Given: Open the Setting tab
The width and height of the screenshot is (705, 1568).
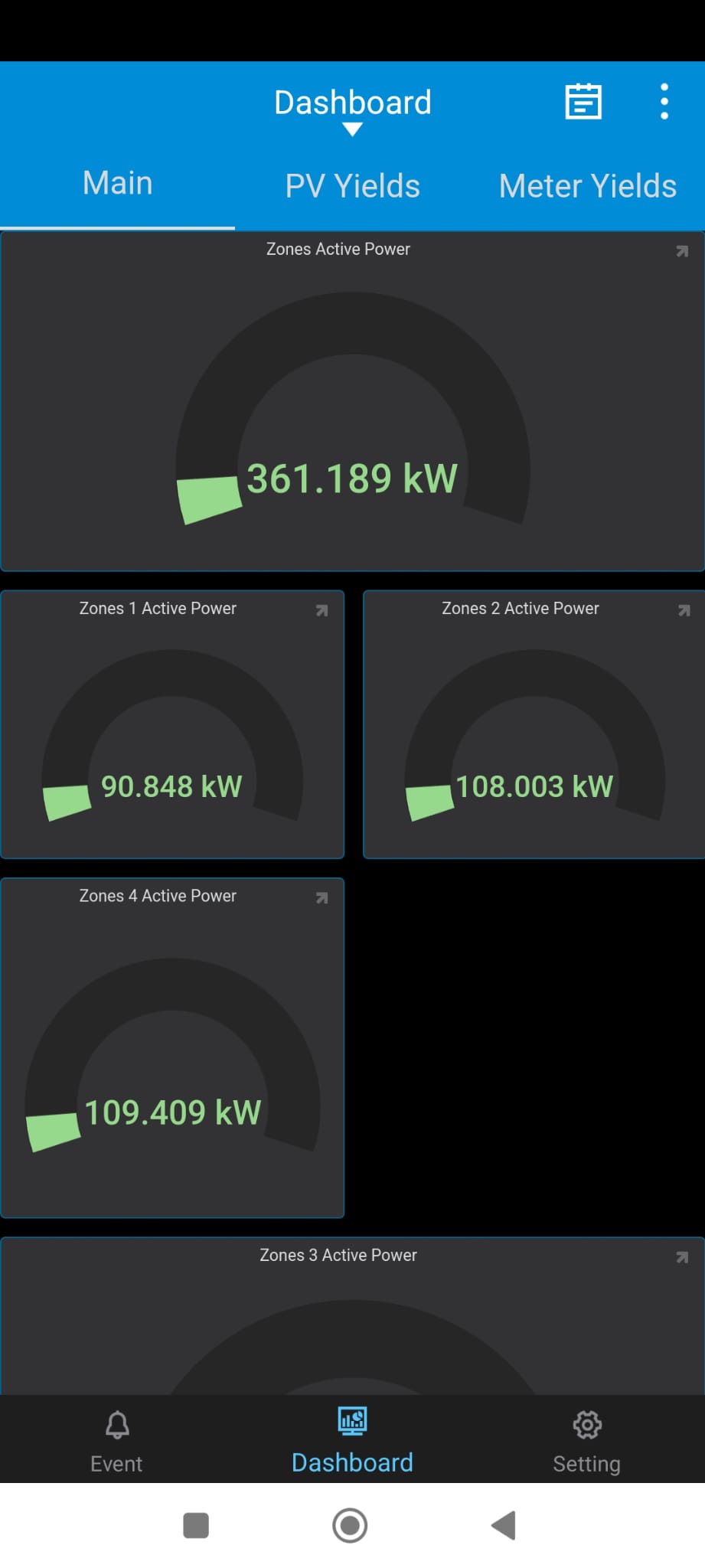Looking at the screenshot, I should pyautogui.click(x=587, y=1441).
